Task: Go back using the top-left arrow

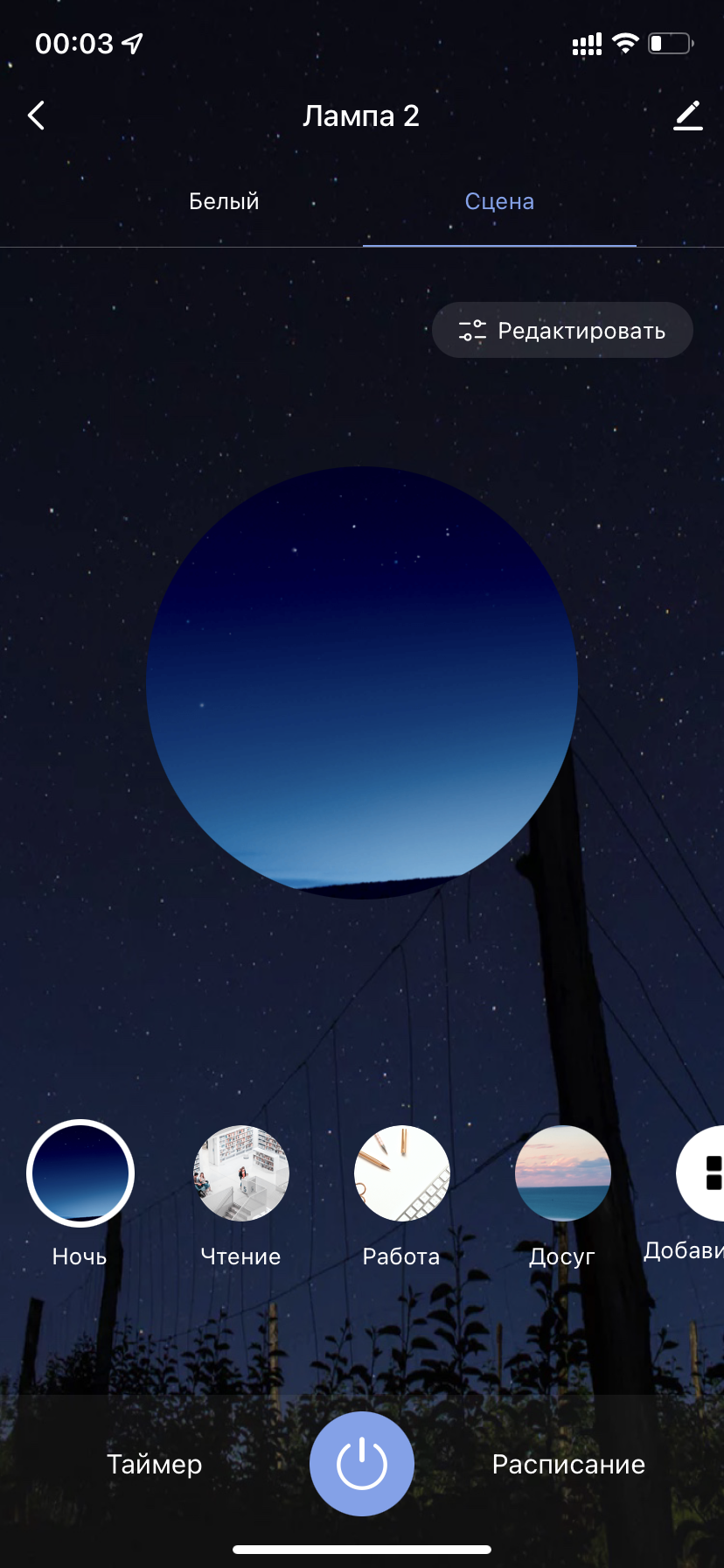Action: click(x=36, y=115)
